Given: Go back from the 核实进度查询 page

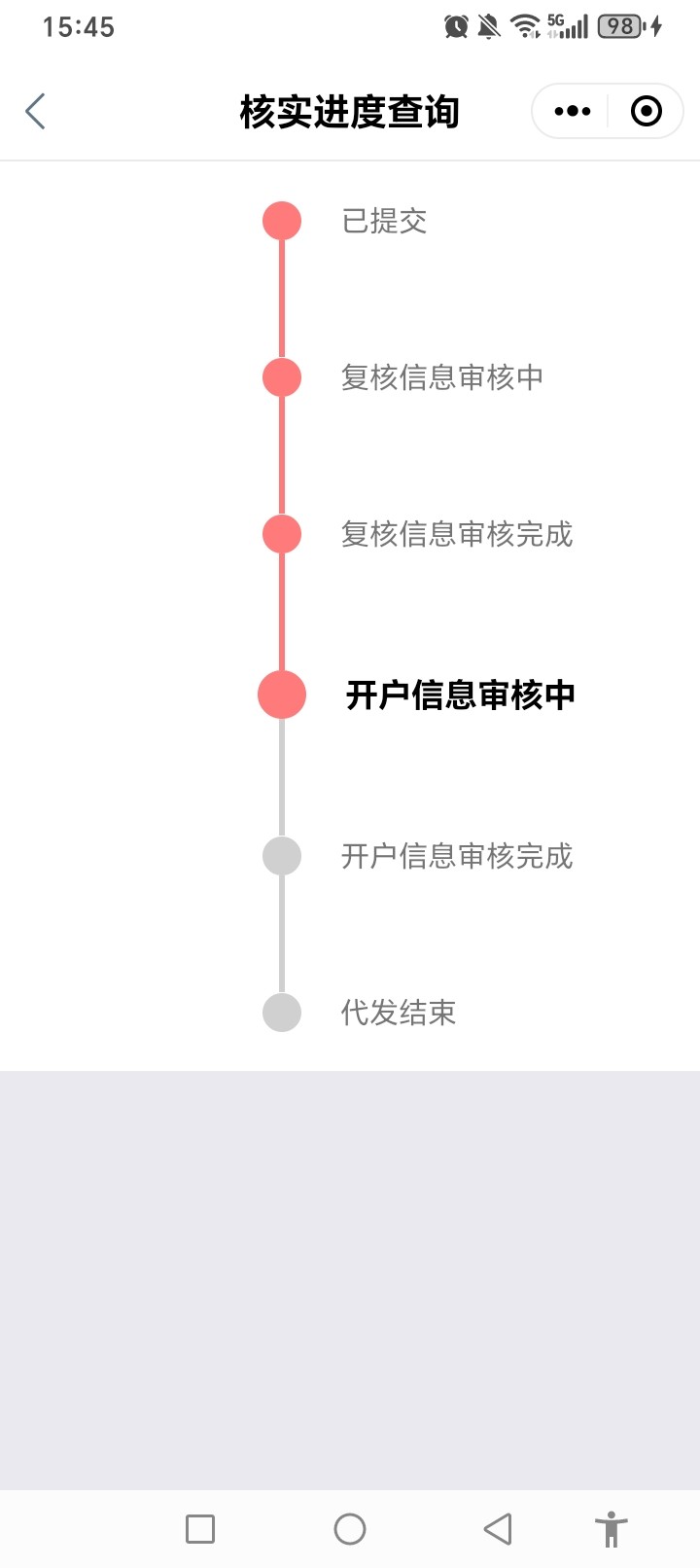Looking at the screenshot, I should pos(35,112).
